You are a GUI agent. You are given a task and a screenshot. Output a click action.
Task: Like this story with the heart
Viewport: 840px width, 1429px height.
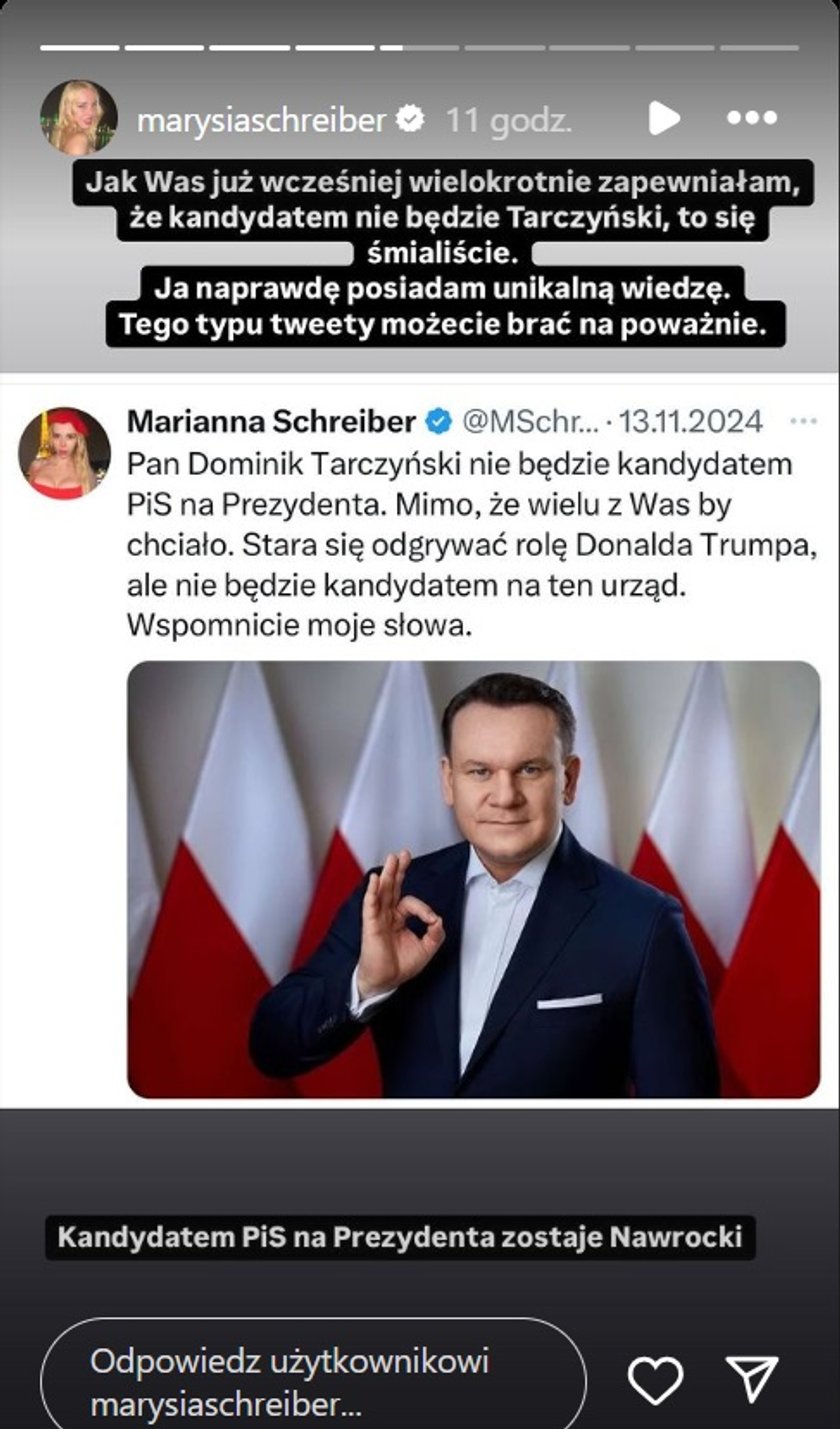coord(655,1380)
